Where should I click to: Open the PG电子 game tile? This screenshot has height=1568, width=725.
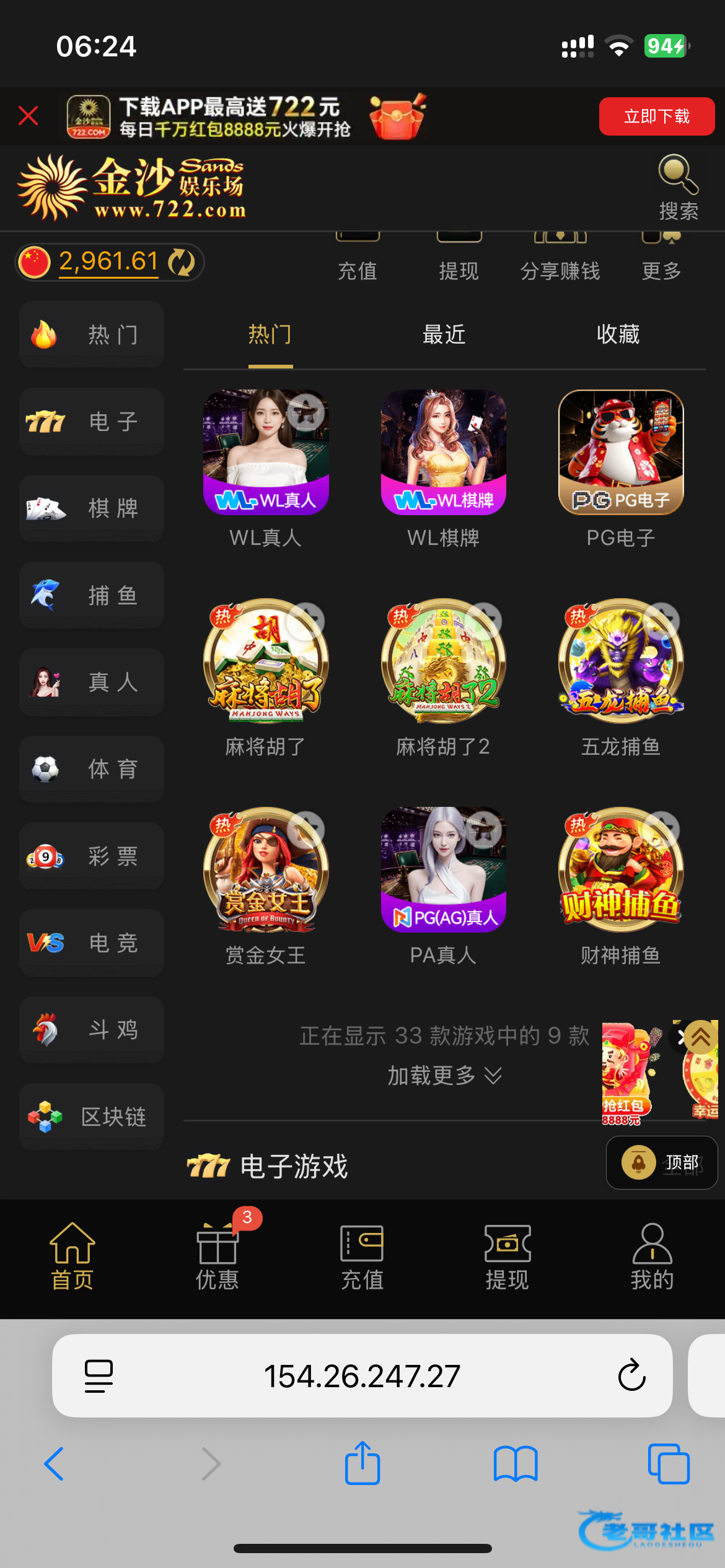620,453
